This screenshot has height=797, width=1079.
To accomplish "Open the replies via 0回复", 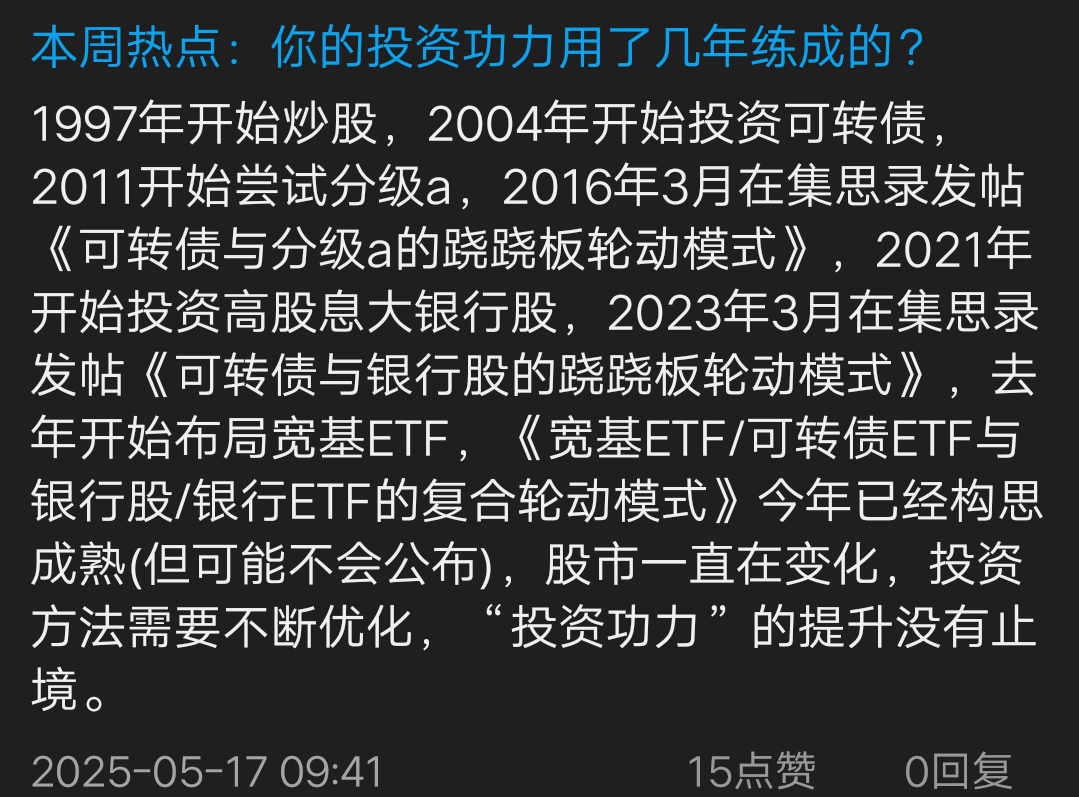I will point(958,771).
